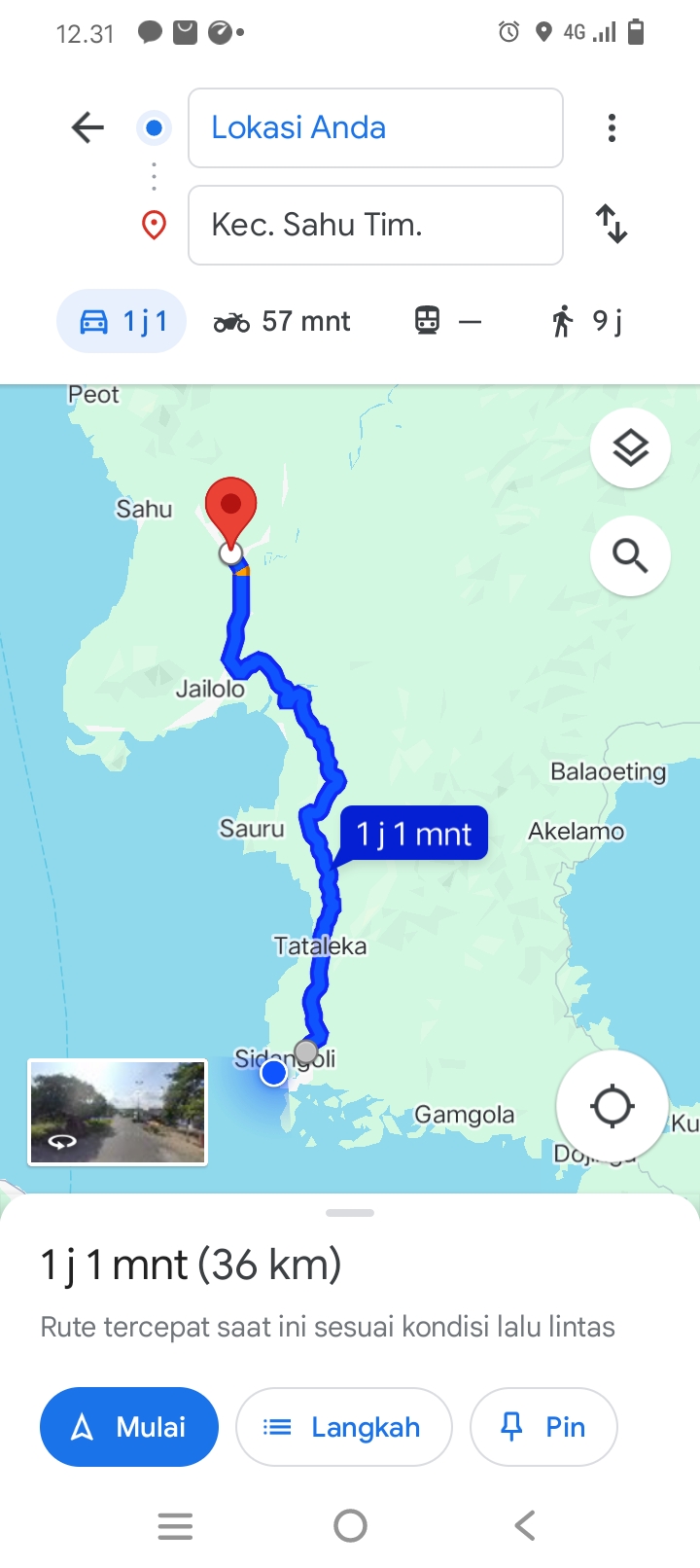Switch to the public transit mode tab
The width and height of the screenshot is (700, 1568).
[x=448, y=321]
